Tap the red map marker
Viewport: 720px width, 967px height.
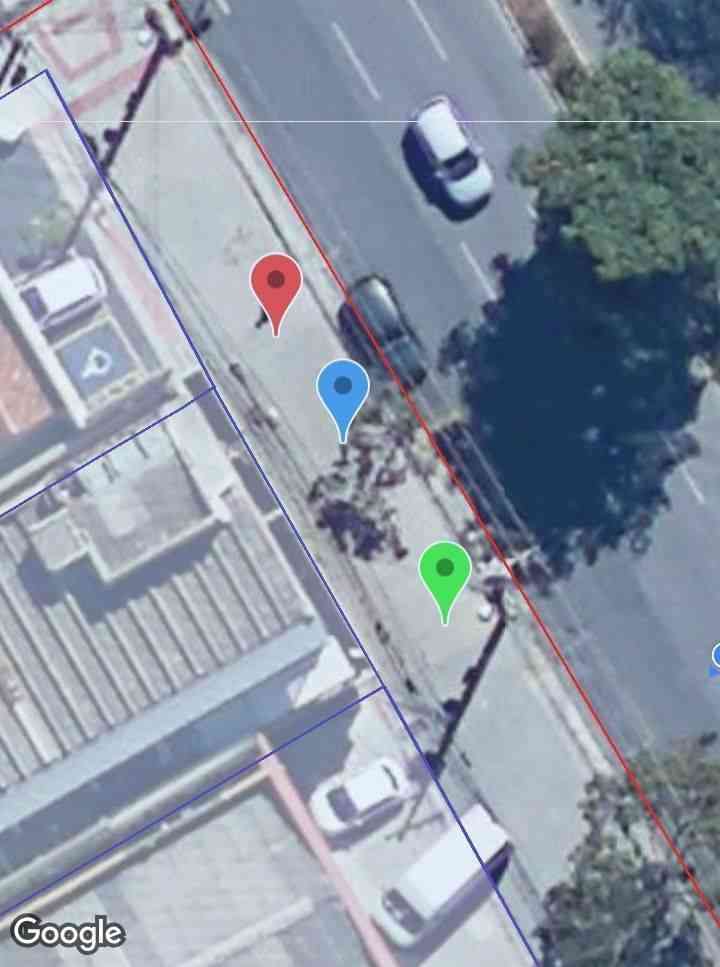(275, 283)
